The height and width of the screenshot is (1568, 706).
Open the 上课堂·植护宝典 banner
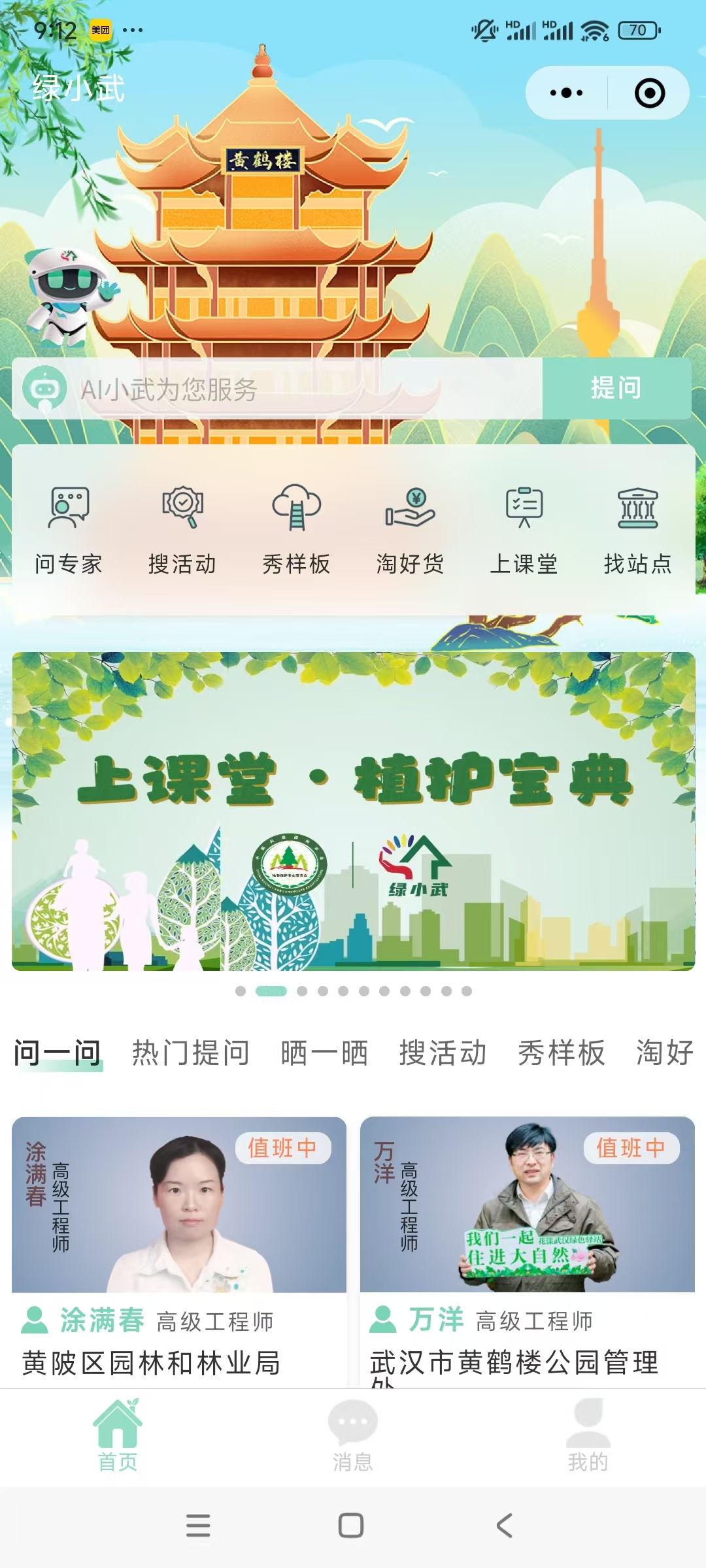click(353, 811)
